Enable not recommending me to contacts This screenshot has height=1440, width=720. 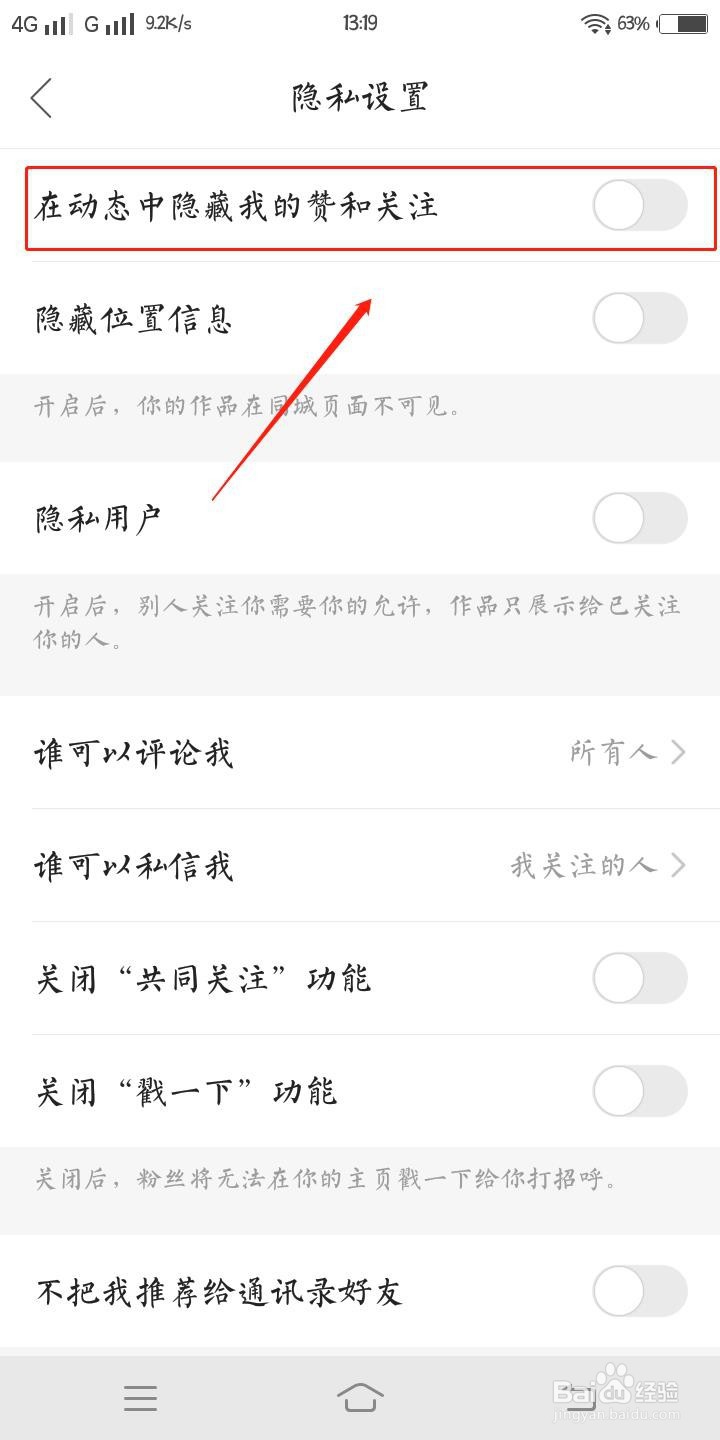639,1291
